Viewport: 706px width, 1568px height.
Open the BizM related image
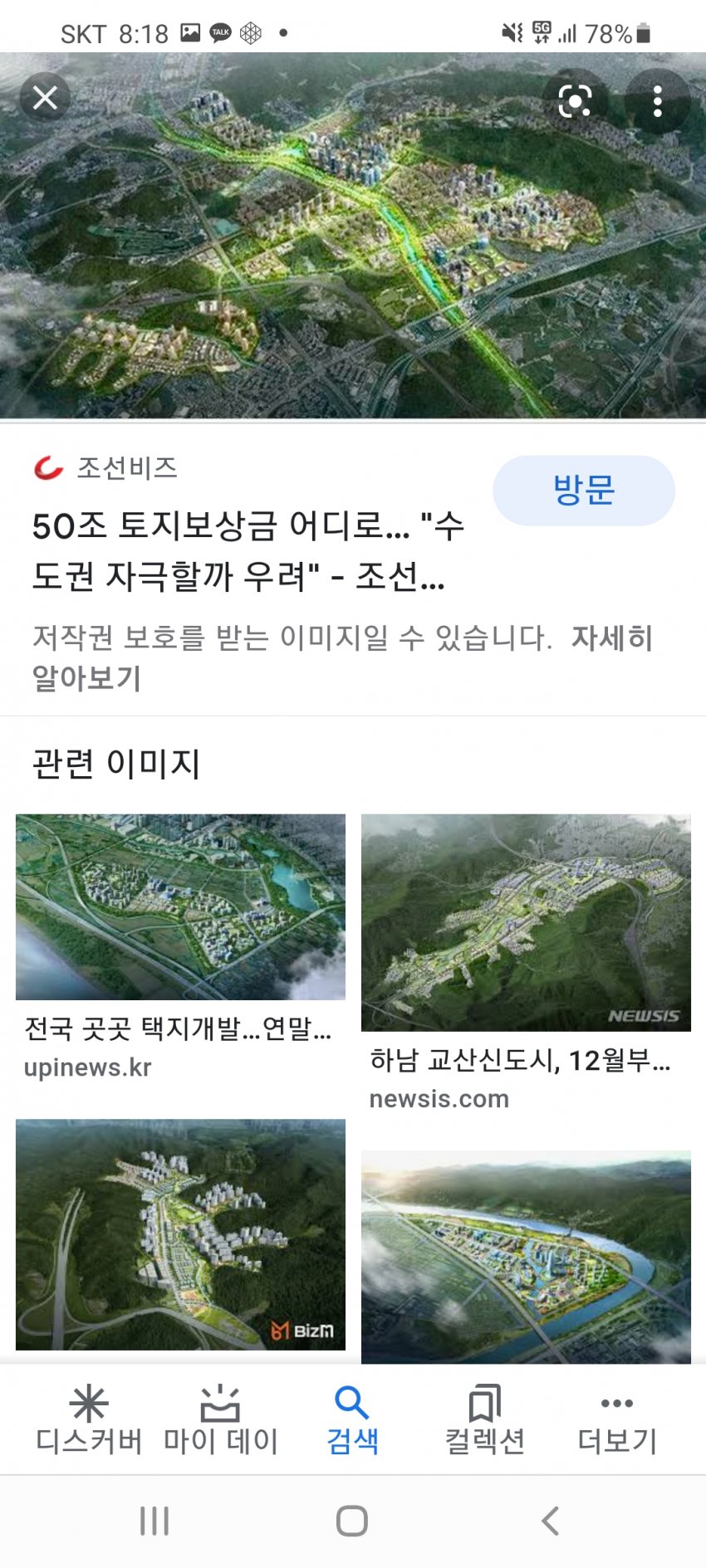pyautogui.click(x=180, y=1233)
